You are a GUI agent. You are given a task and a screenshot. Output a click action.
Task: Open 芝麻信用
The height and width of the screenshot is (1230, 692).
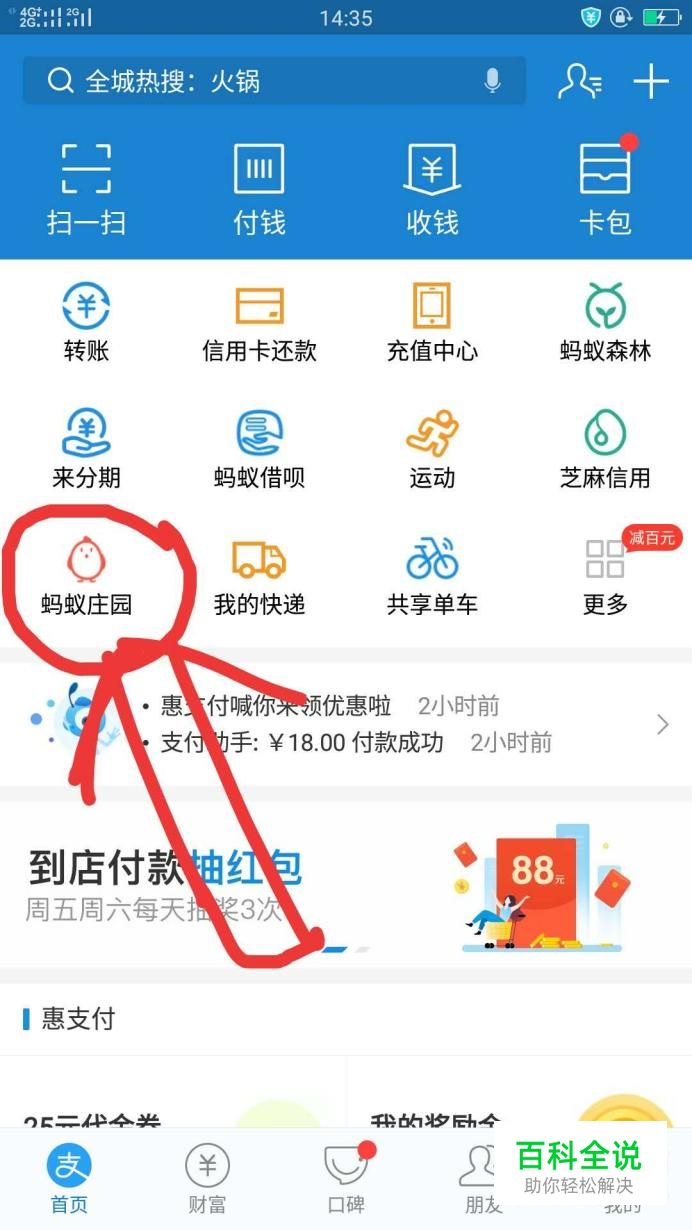[x=605, y=449]
